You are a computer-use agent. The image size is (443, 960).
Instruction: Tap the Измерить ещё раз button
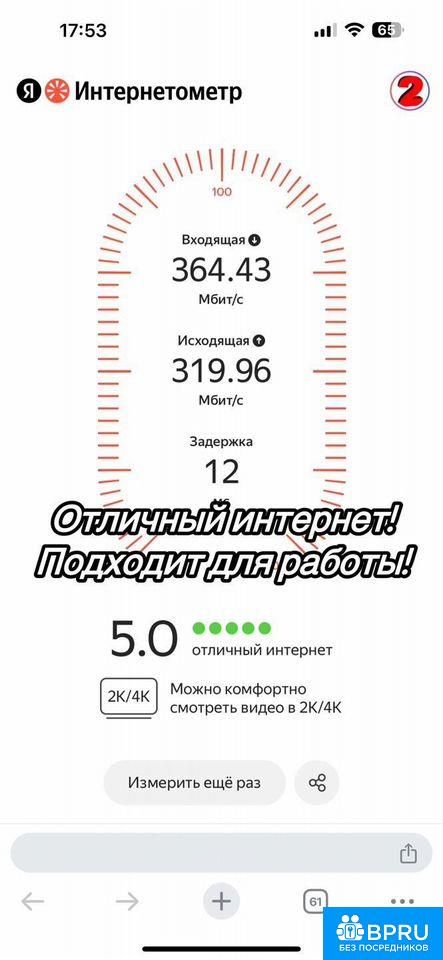[194, 782]
